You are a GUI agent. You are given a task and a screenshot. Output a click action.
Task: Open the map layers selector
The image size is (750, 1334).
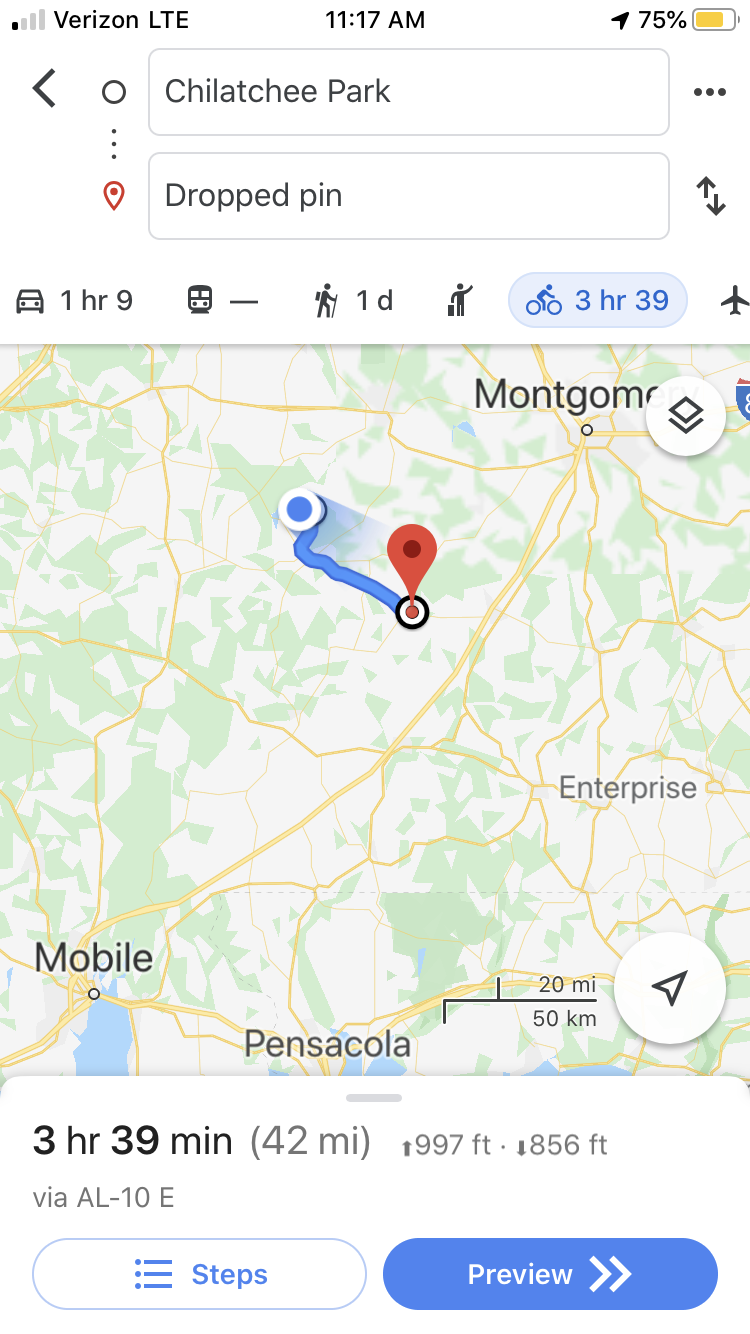pos(685,416)
